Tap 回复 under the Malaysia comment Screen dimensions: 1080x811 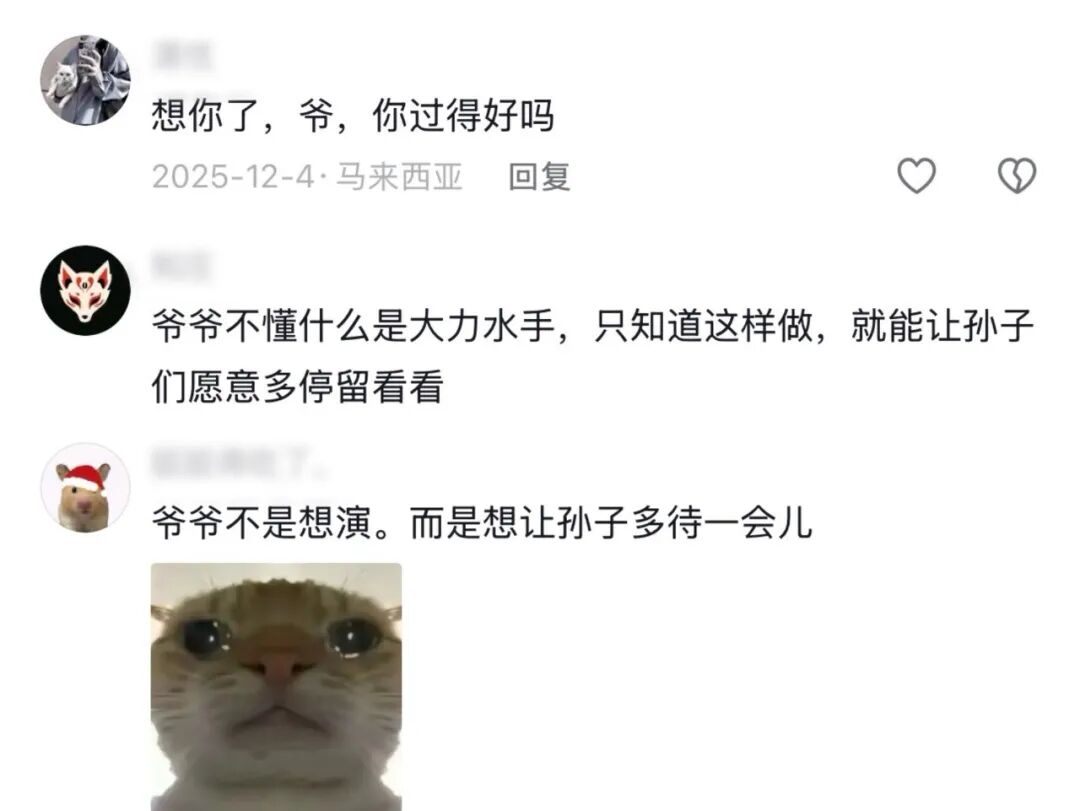click(x=539, y=177)
